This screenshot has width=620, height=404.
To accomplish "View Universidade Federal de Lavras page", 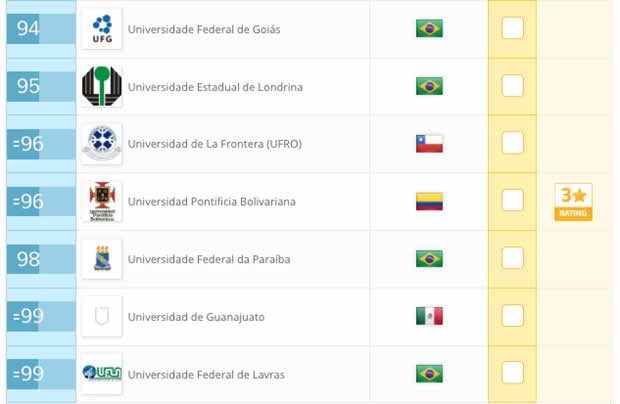I will [206, 375].
